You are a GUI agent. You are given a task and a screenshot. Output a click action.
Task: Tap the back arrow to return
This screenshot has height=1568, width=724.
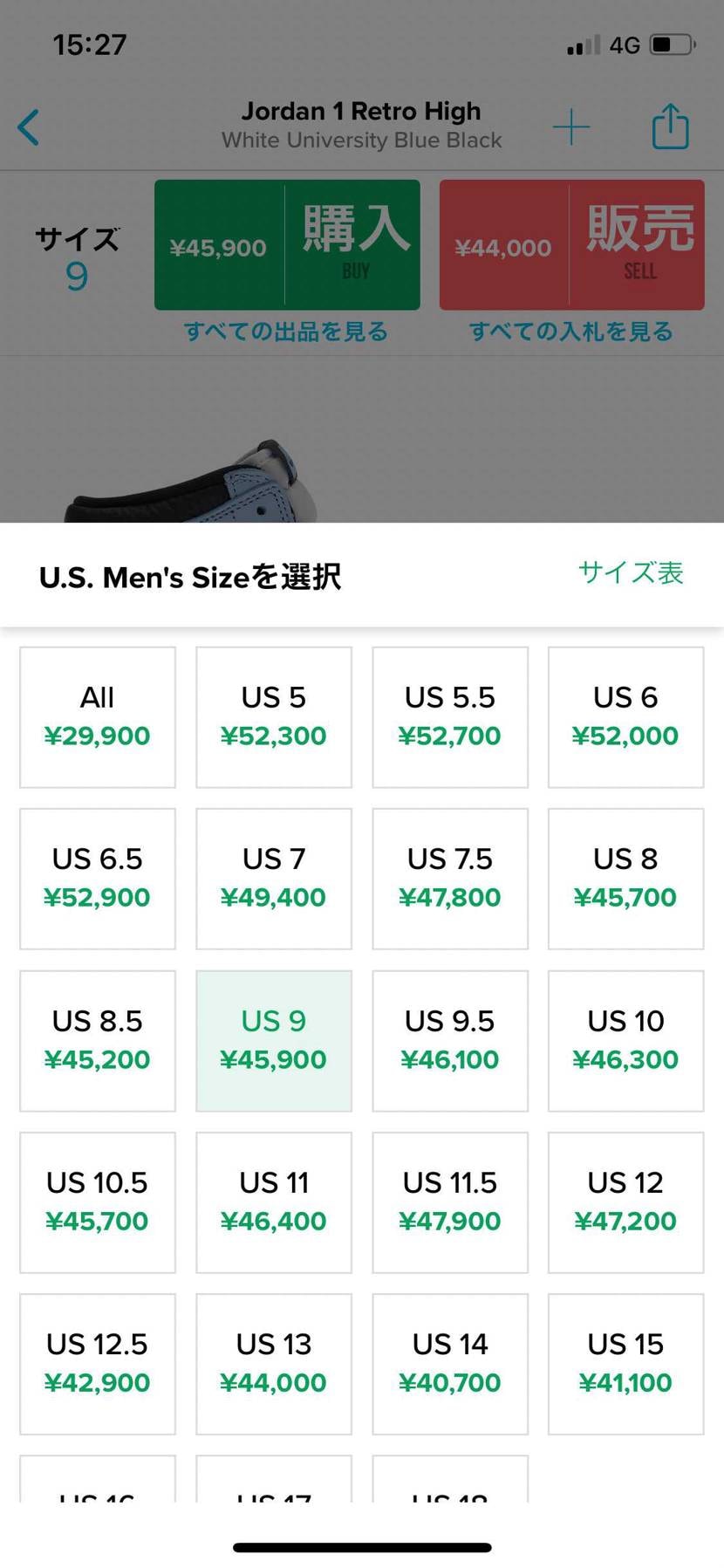click(x=29, y=127)
